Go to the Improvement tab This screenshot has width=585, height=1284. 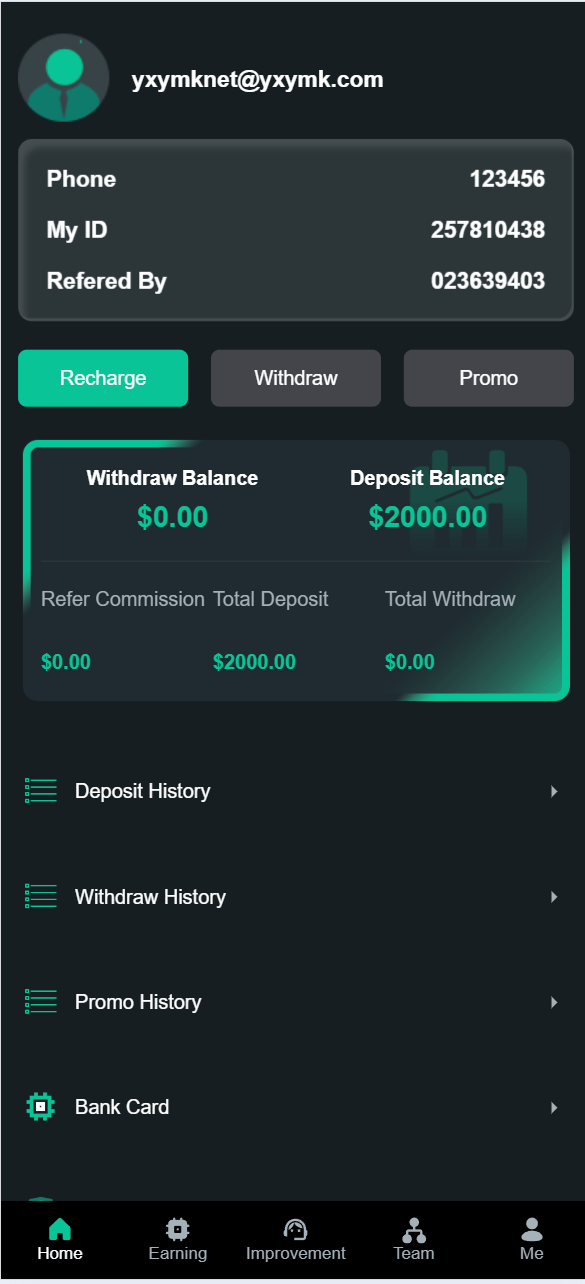click(x=296, y=1240)
